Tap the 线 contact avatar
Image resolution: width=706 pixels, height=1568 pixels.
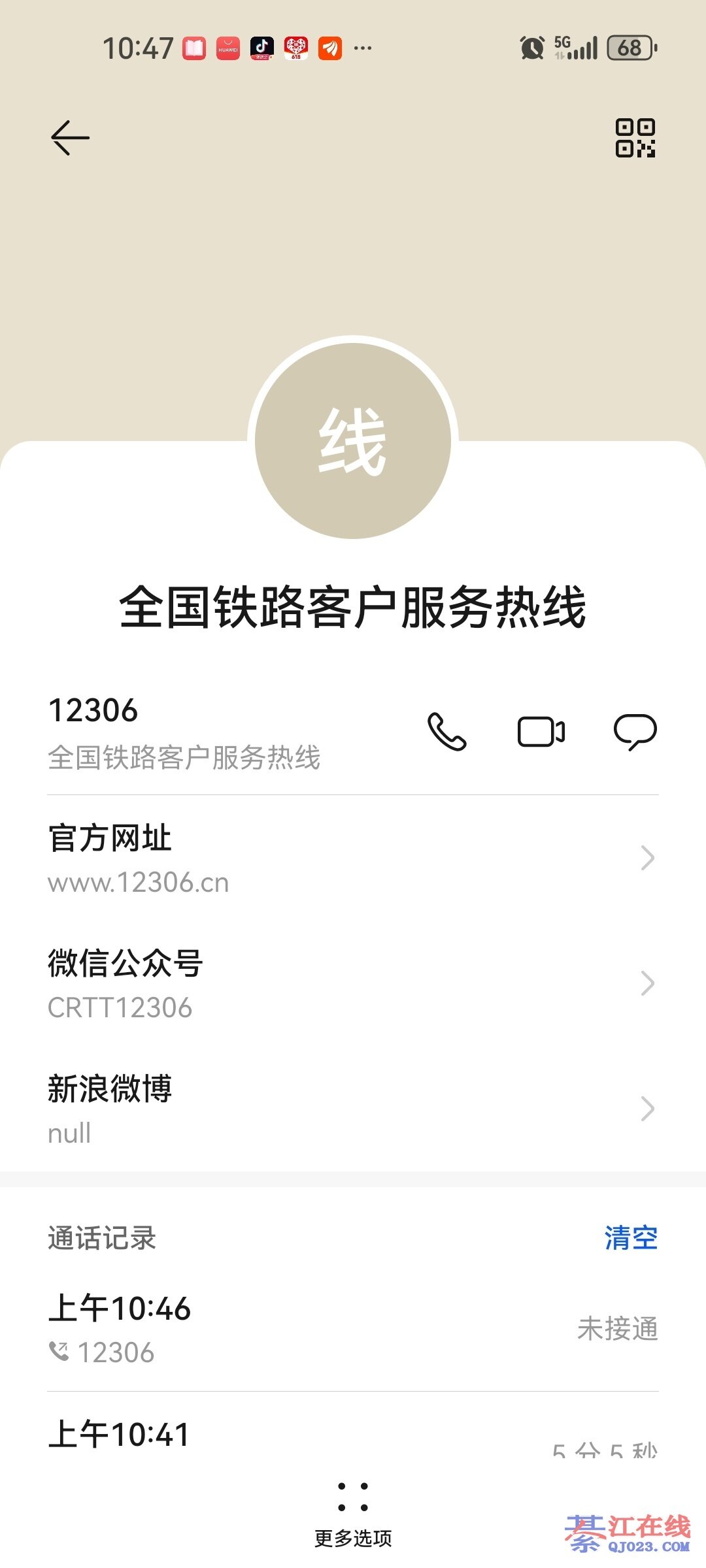[353, 441]
